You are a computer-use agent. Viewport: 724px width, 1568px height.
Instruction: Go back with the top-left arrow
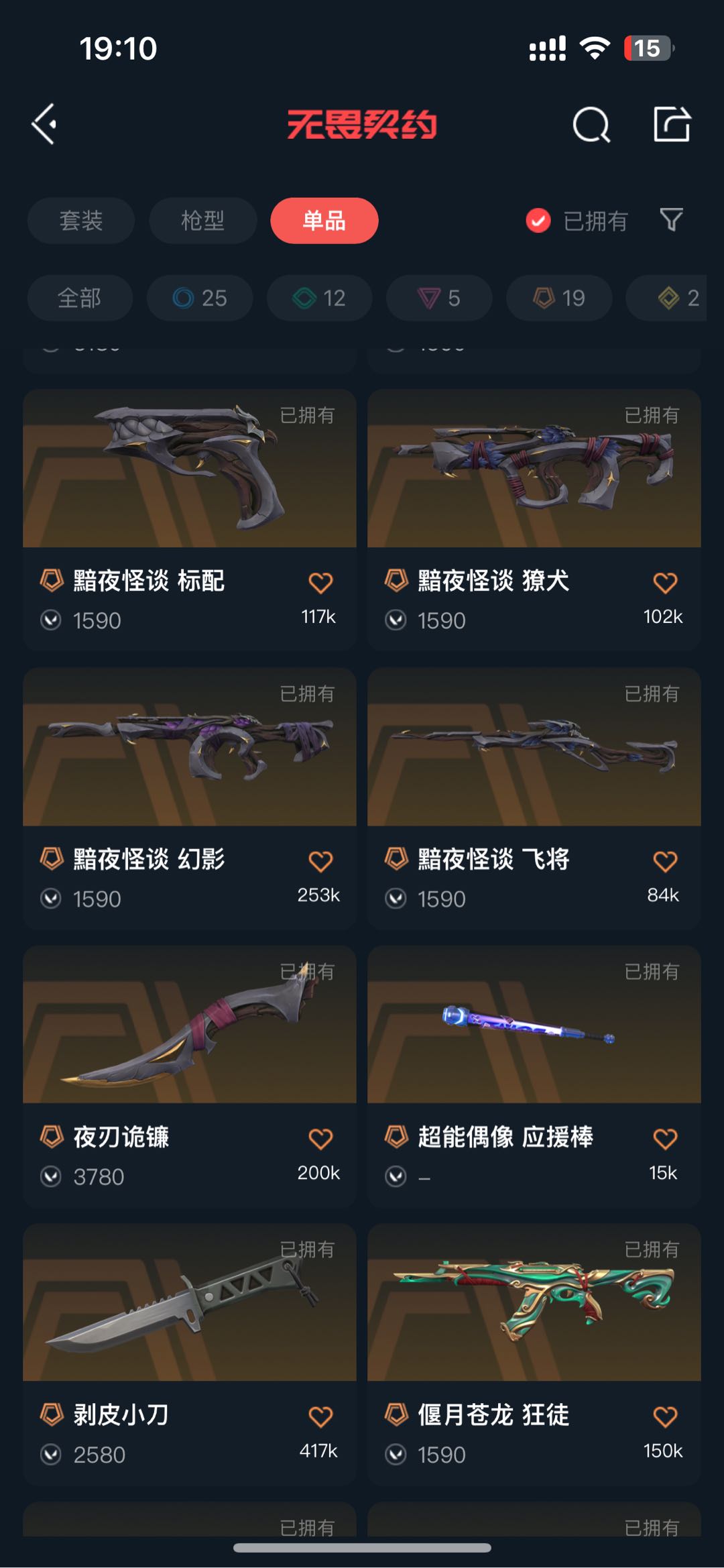pyautogui.click(x=44, y=124)
